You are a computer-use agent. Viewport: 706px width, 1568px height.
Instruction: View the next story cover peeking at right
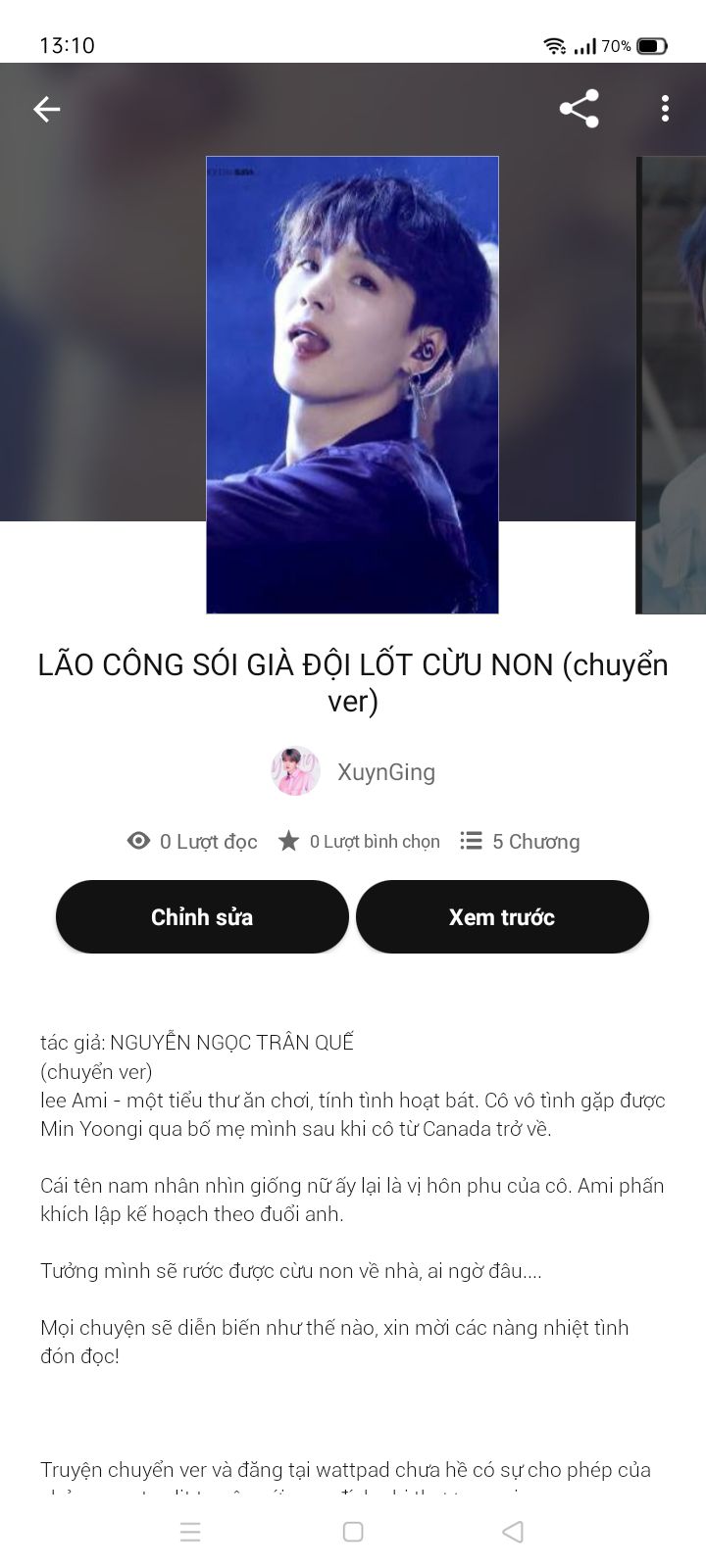pos(675,384)
